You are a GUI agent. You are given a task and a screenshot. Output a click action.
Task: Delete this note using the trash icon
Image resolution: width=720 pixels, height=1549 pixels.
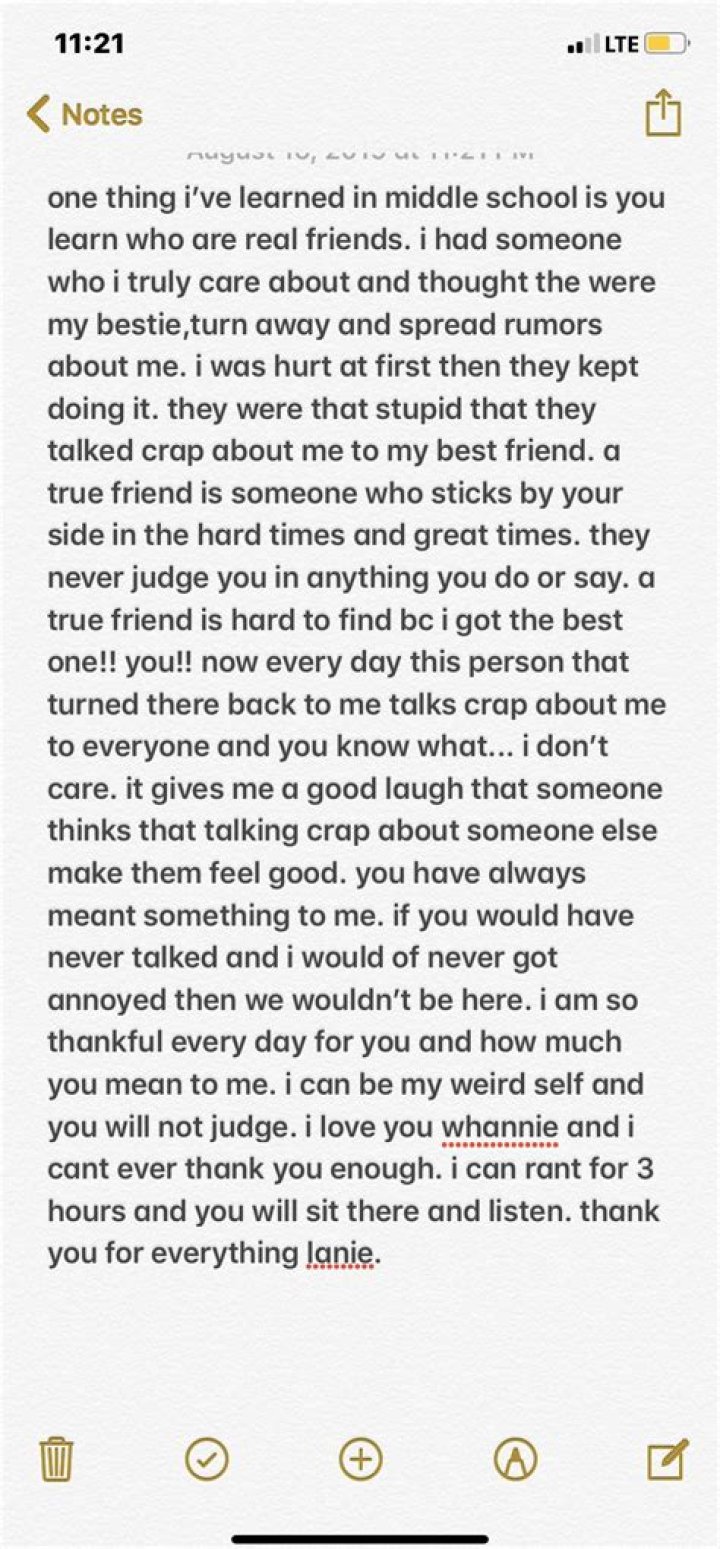tap(57, 1460)
